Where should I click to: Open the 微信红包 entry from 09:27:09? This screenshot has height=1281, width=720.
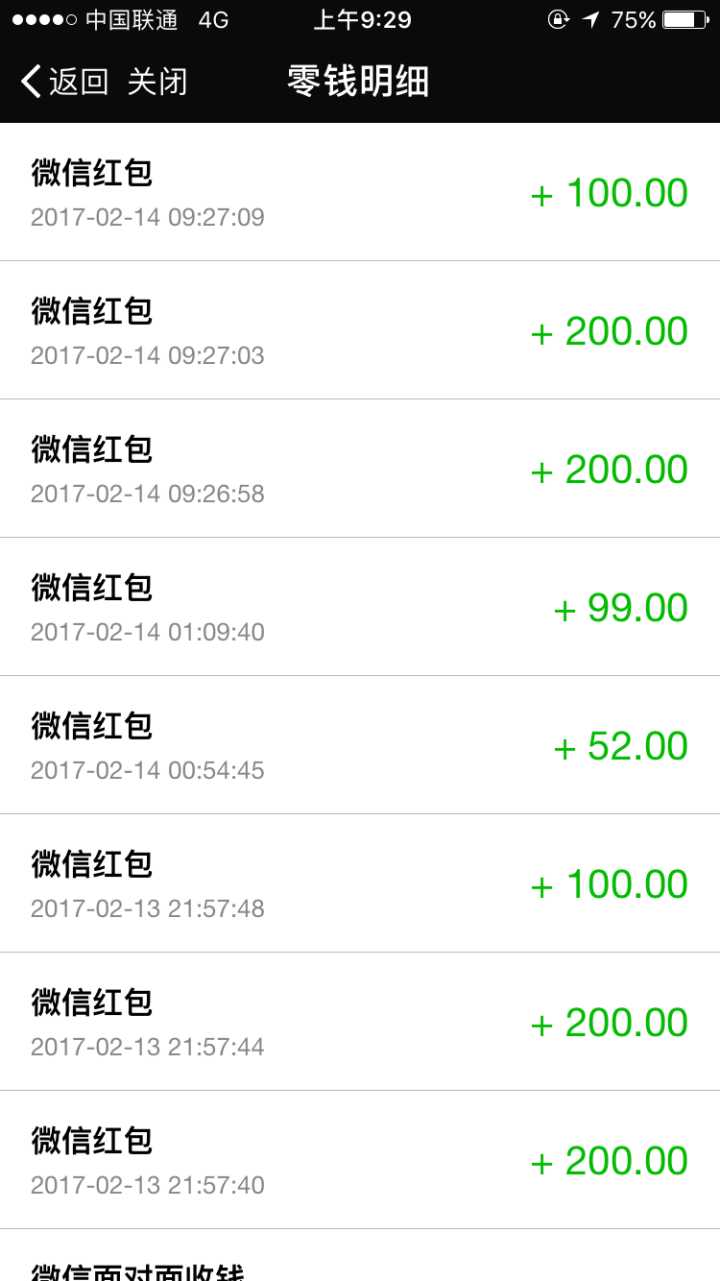coord(360,193)
